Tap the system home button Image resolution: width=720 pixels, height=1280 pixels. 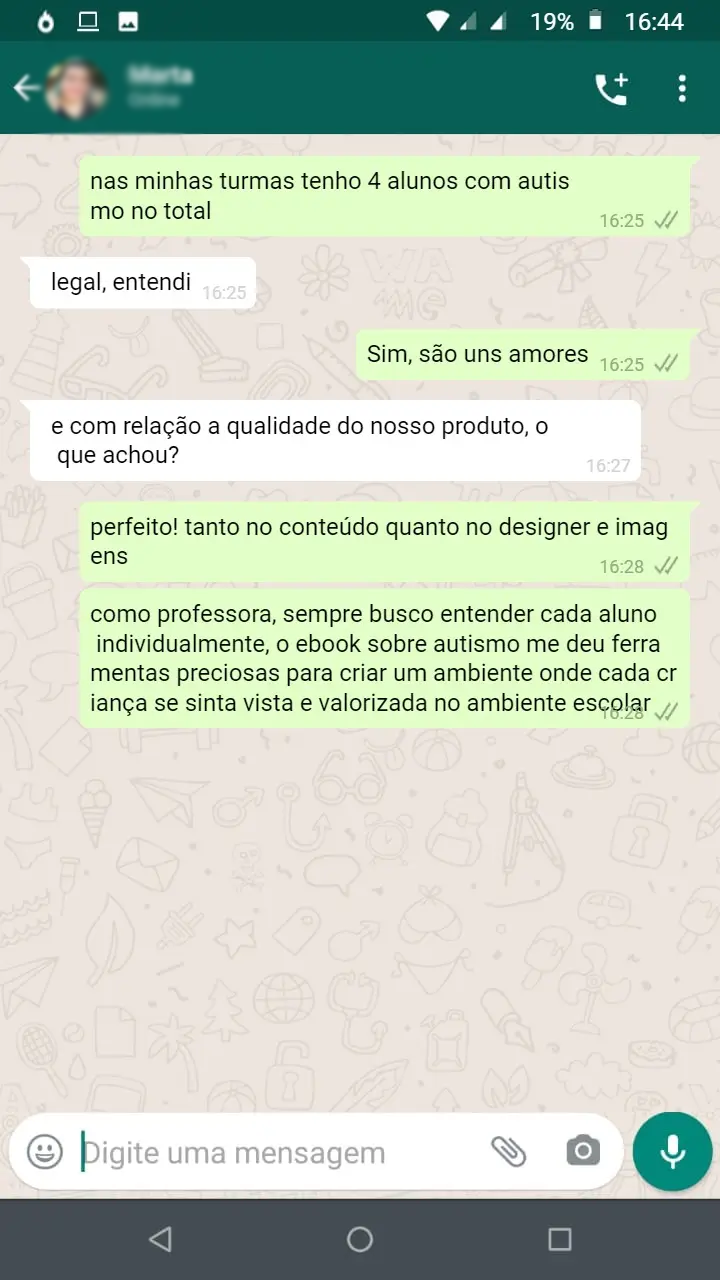pos(360,1240)
